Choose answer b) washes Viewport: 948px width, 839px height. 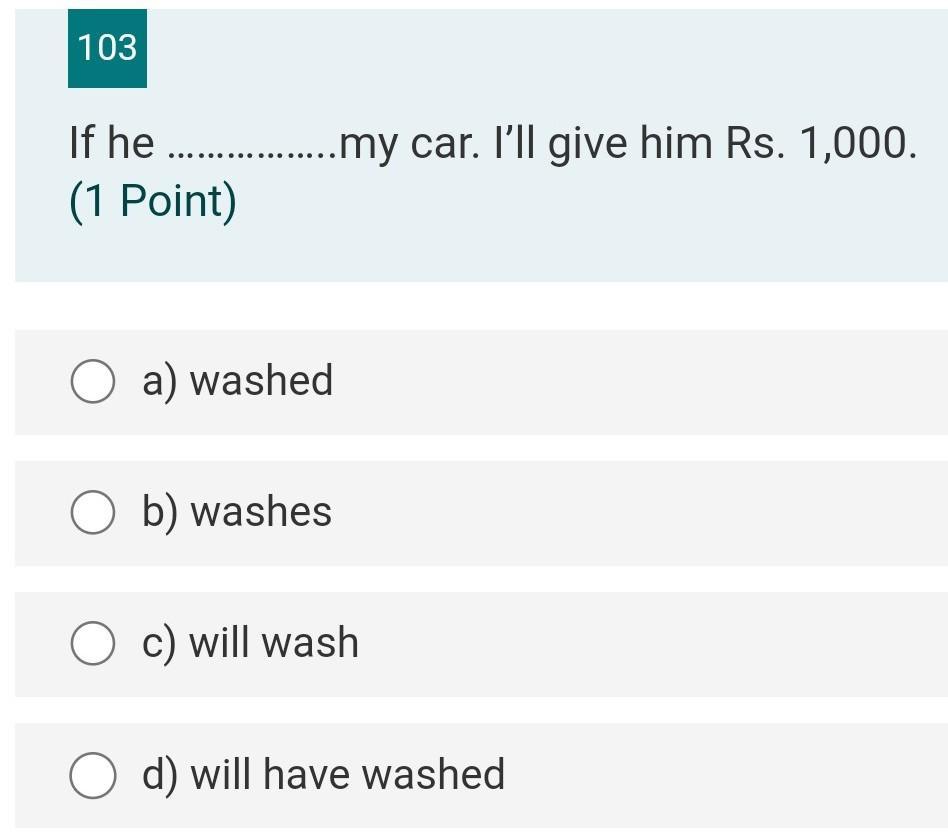click(93, 513)
